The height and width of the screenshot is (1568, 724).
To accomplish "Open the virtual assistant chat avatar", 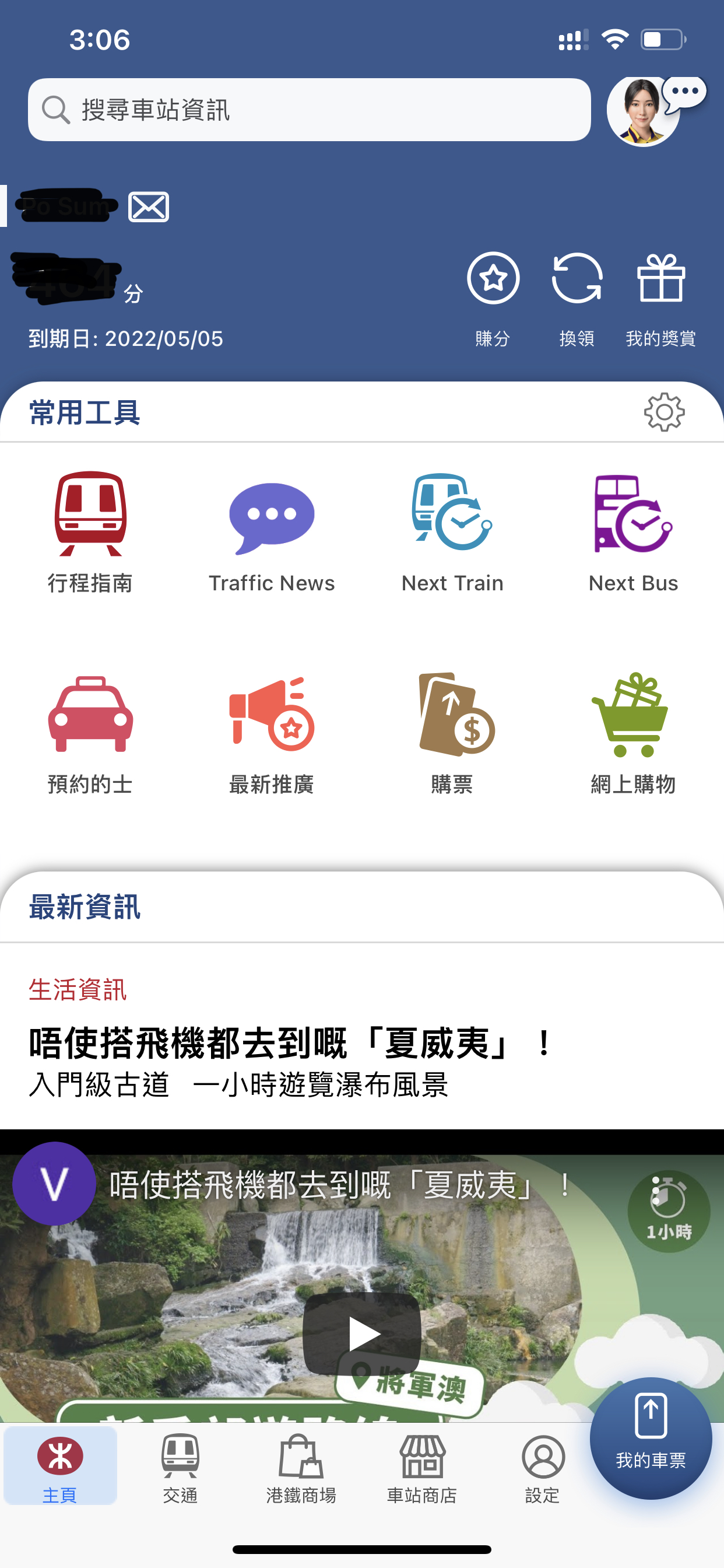I will click(x=644, y=111).
